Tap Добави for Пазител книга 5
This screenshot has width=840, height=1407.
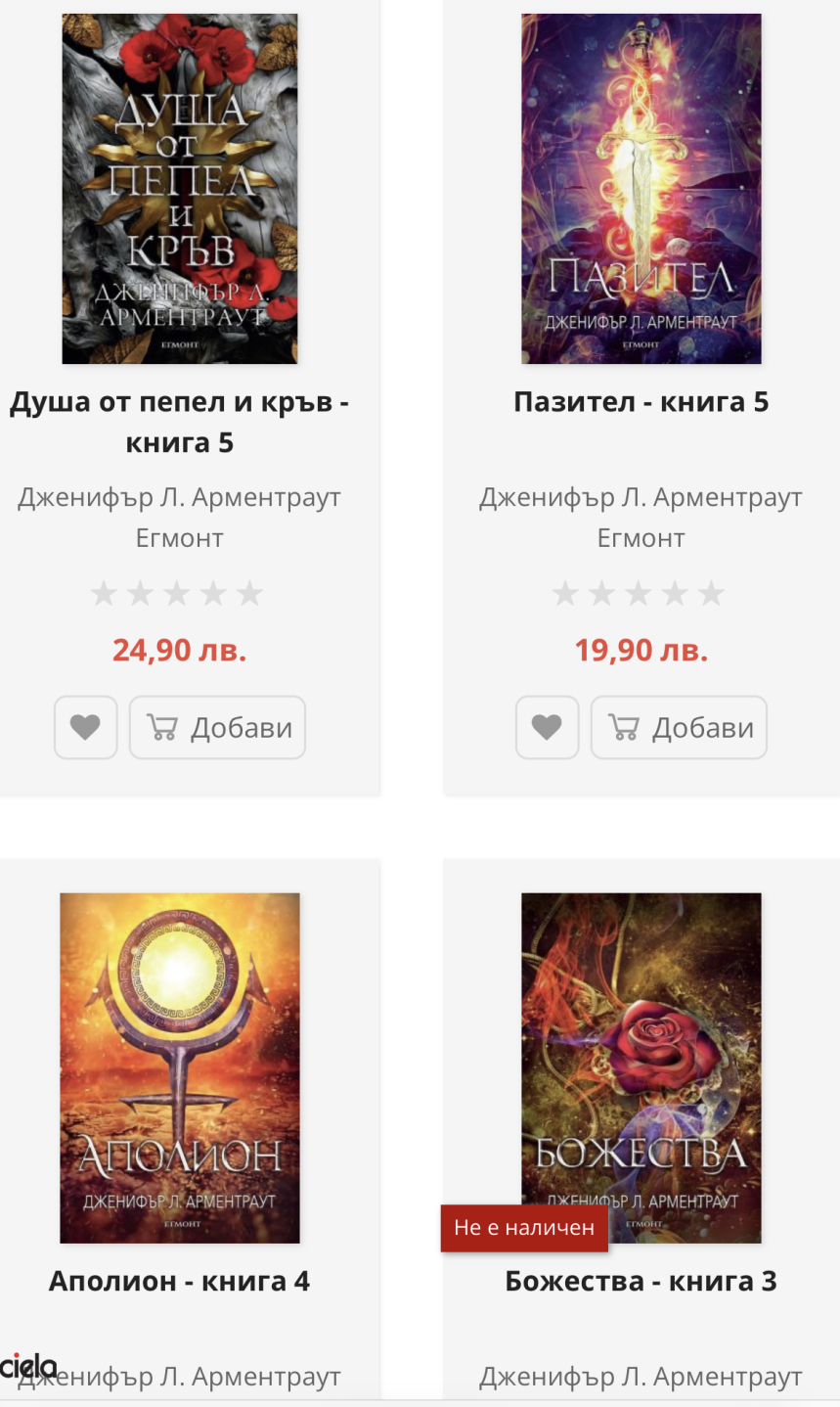click(679, 727)
